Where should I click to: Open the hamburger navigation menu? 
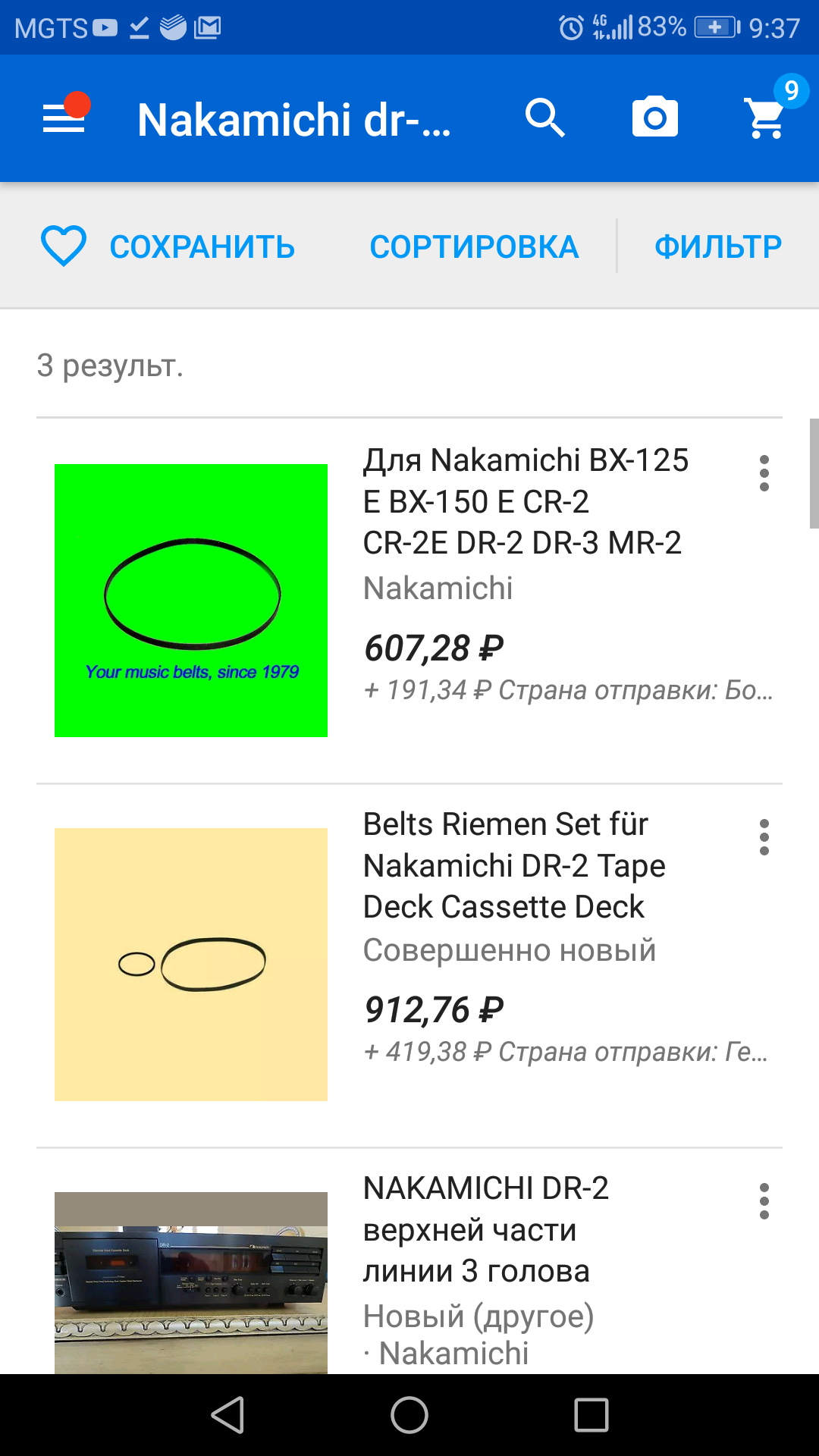pos(64,119)
